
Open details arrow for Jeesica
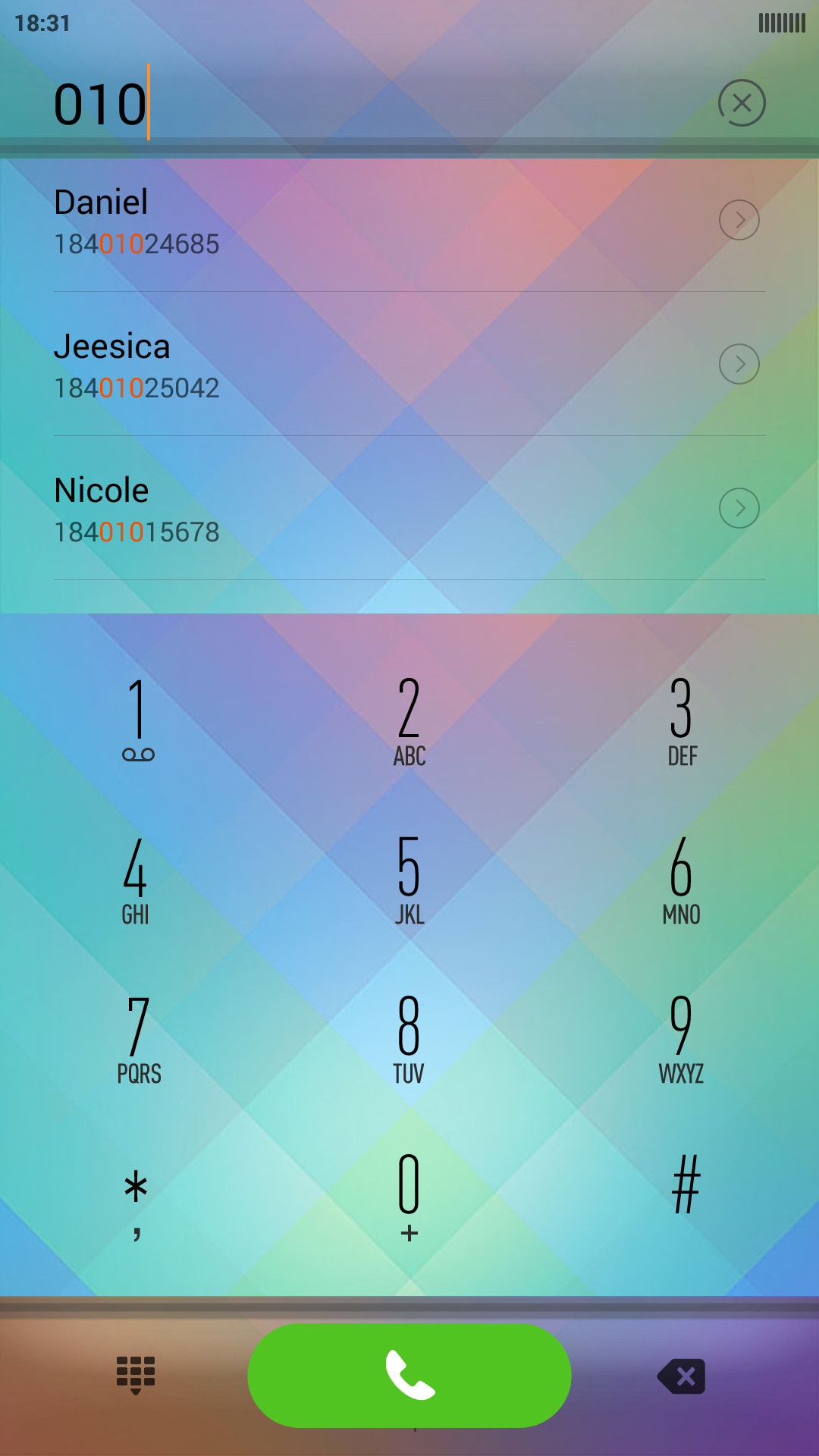coord(739,364)
